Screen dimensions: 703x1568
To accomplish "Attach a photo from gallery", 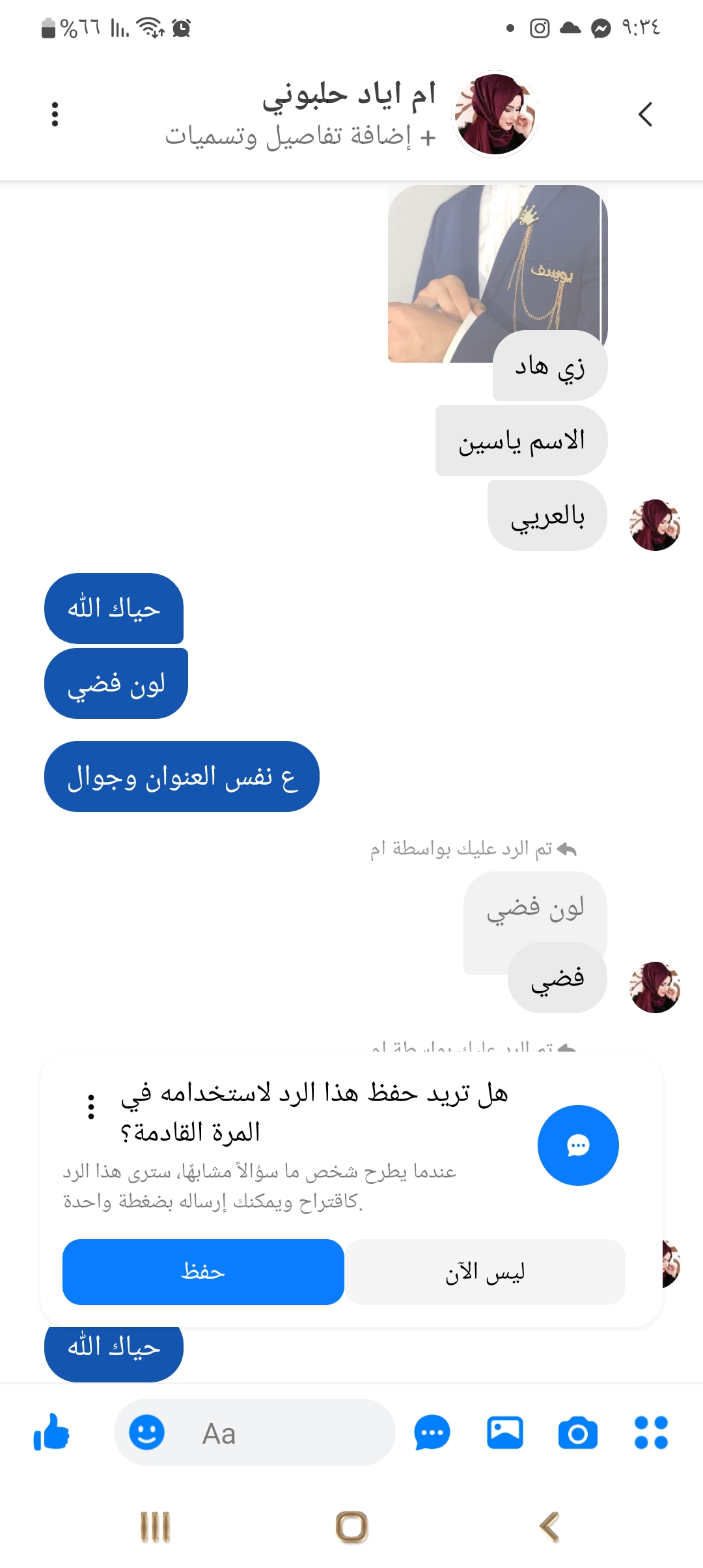I will (x=505, y=1433).
